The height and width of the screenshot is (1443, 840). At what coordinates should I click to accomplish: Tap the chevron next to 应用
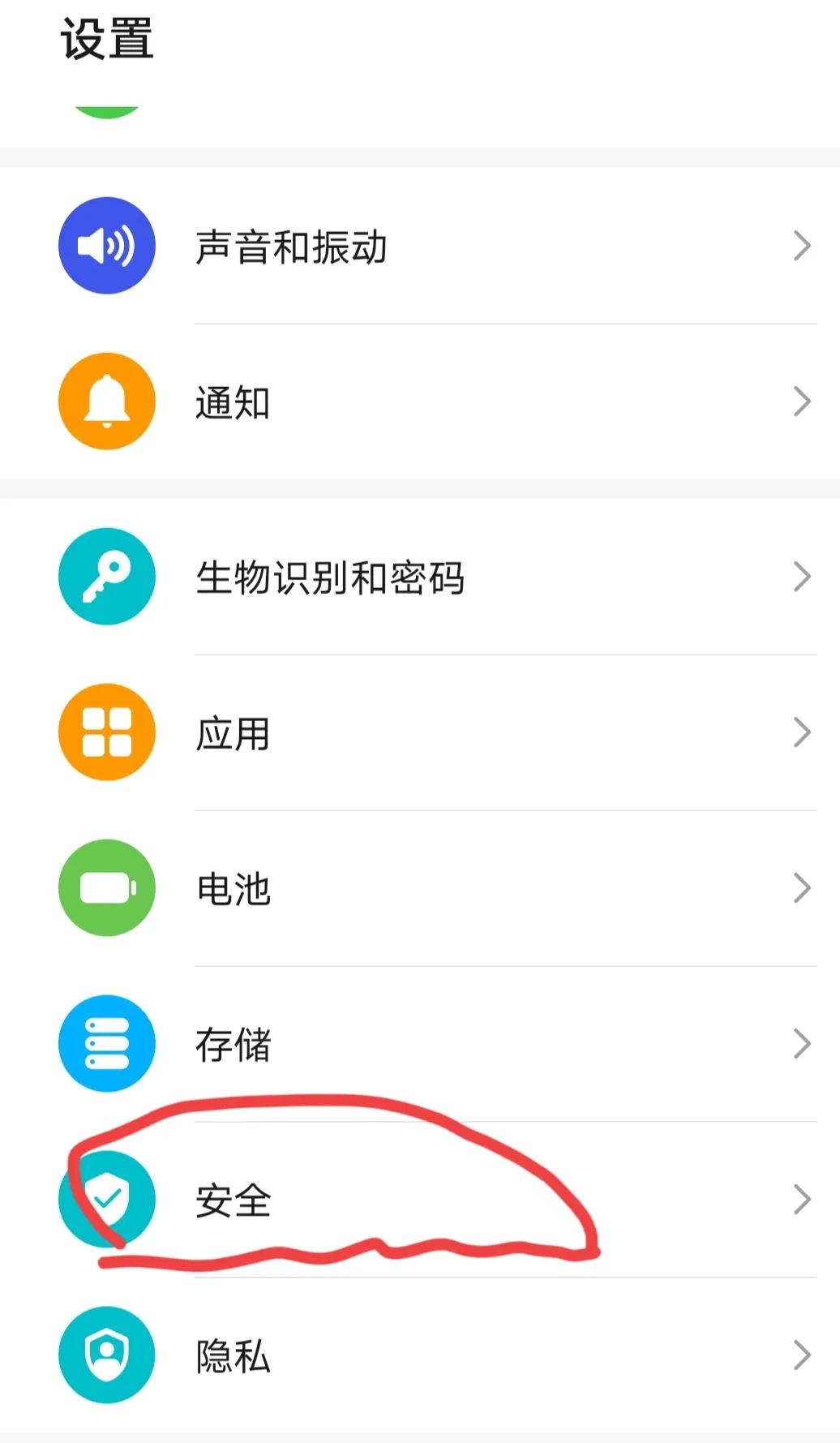(802, 732)
